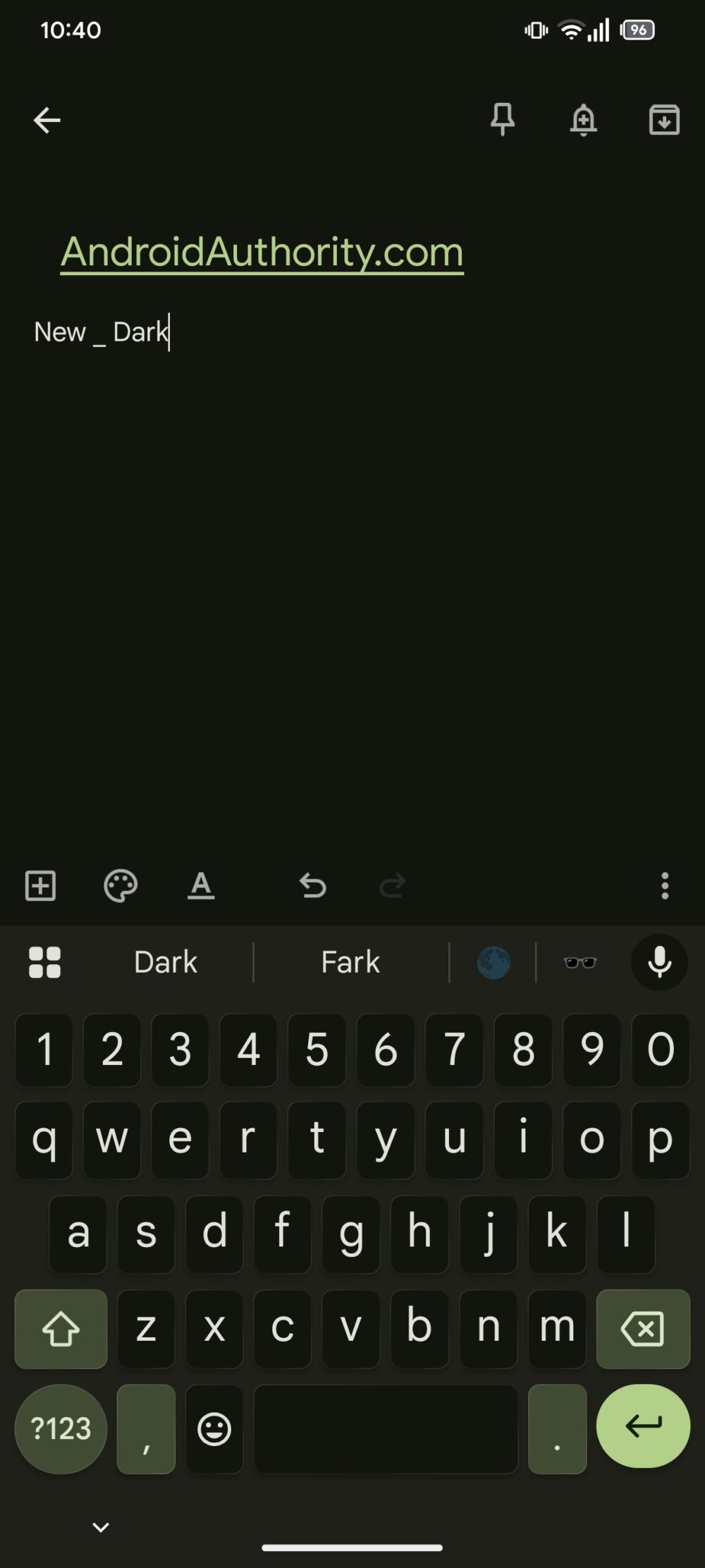
Task: Undo the last edit
Action: click(312, 886)
